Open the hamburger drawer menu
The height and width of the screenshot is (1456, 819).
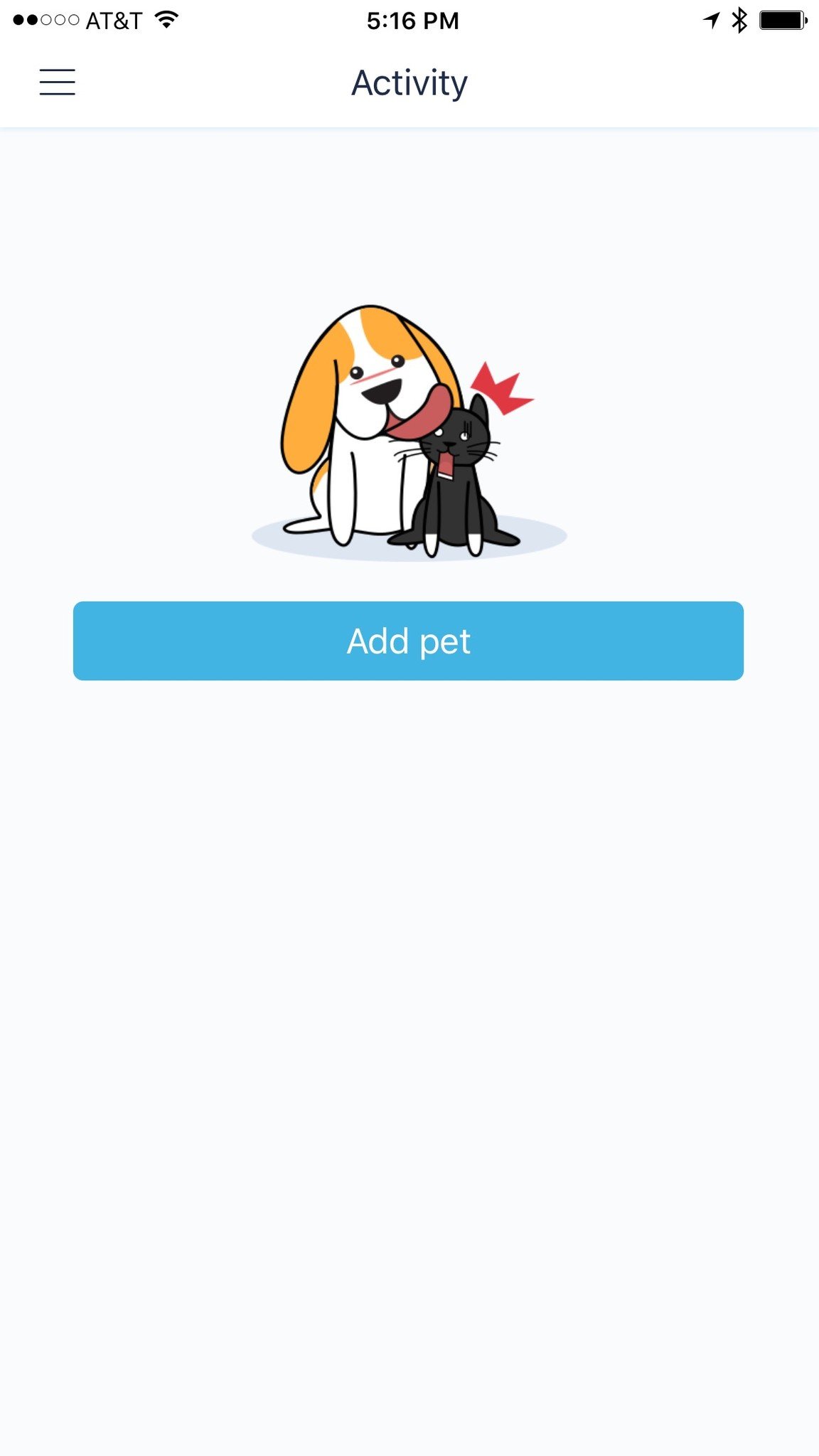pos(57,82)
